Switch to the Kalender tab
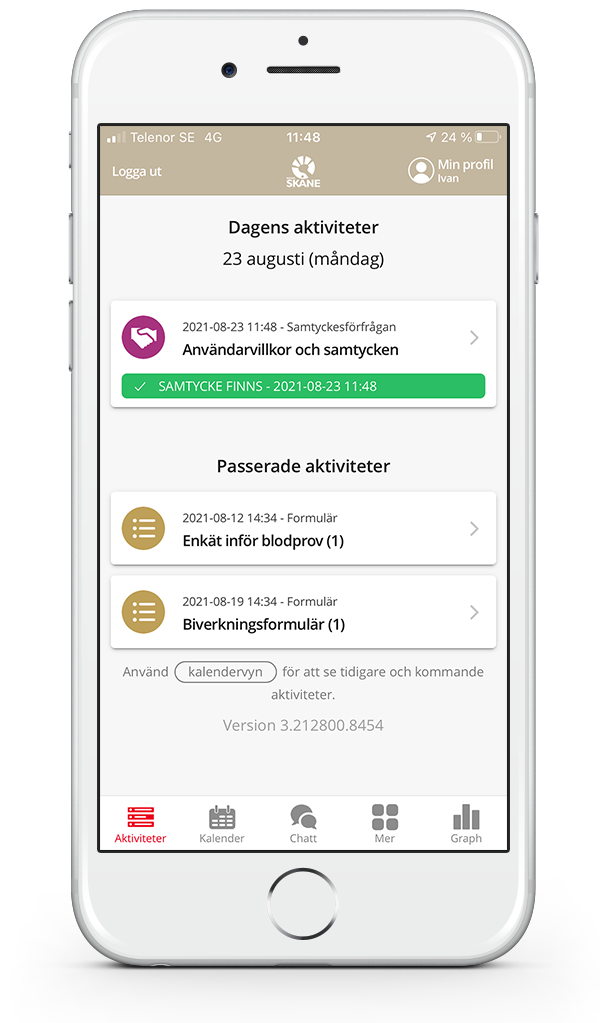The height and width of the screenshot is (1023, 600). point(222,824)
